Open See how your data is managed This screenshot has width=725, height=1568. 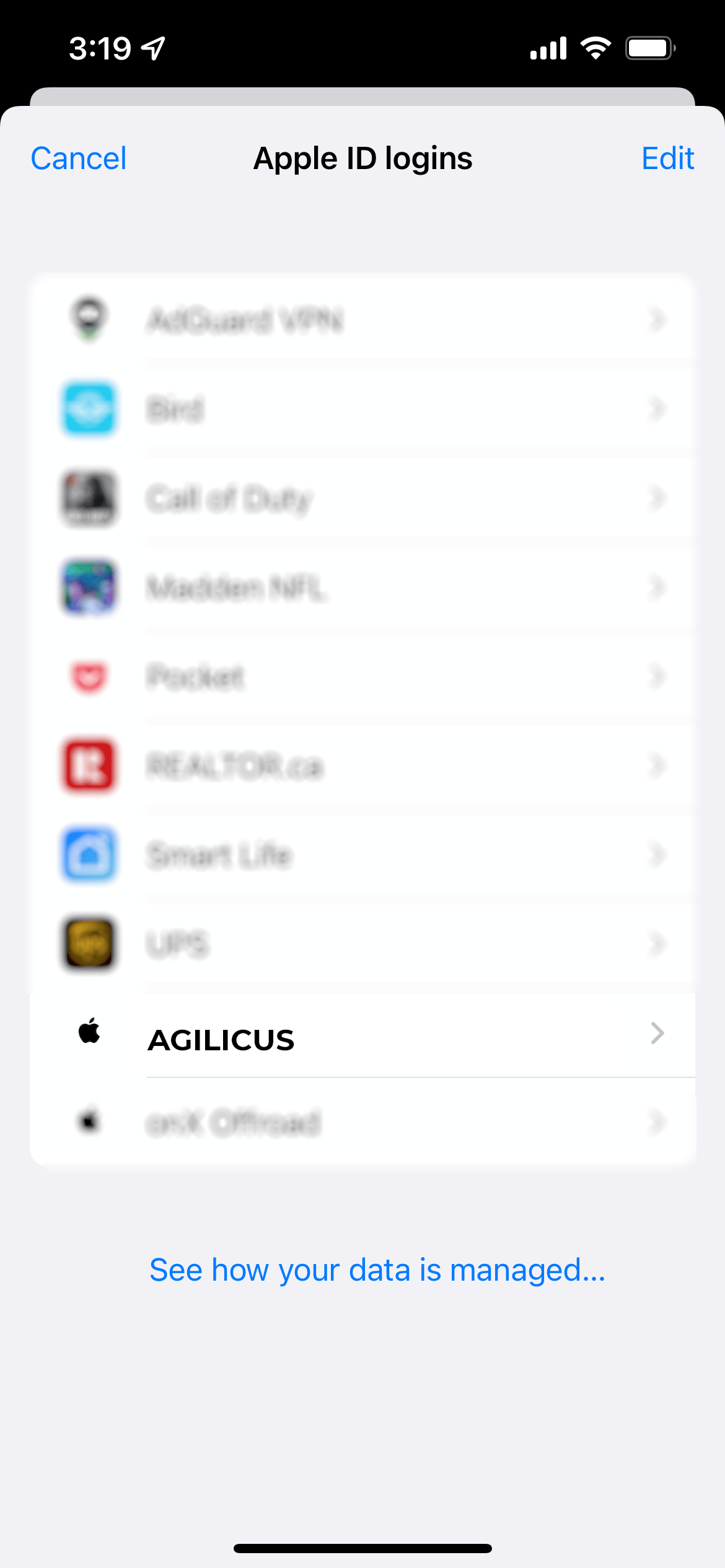coord(377,1270)
